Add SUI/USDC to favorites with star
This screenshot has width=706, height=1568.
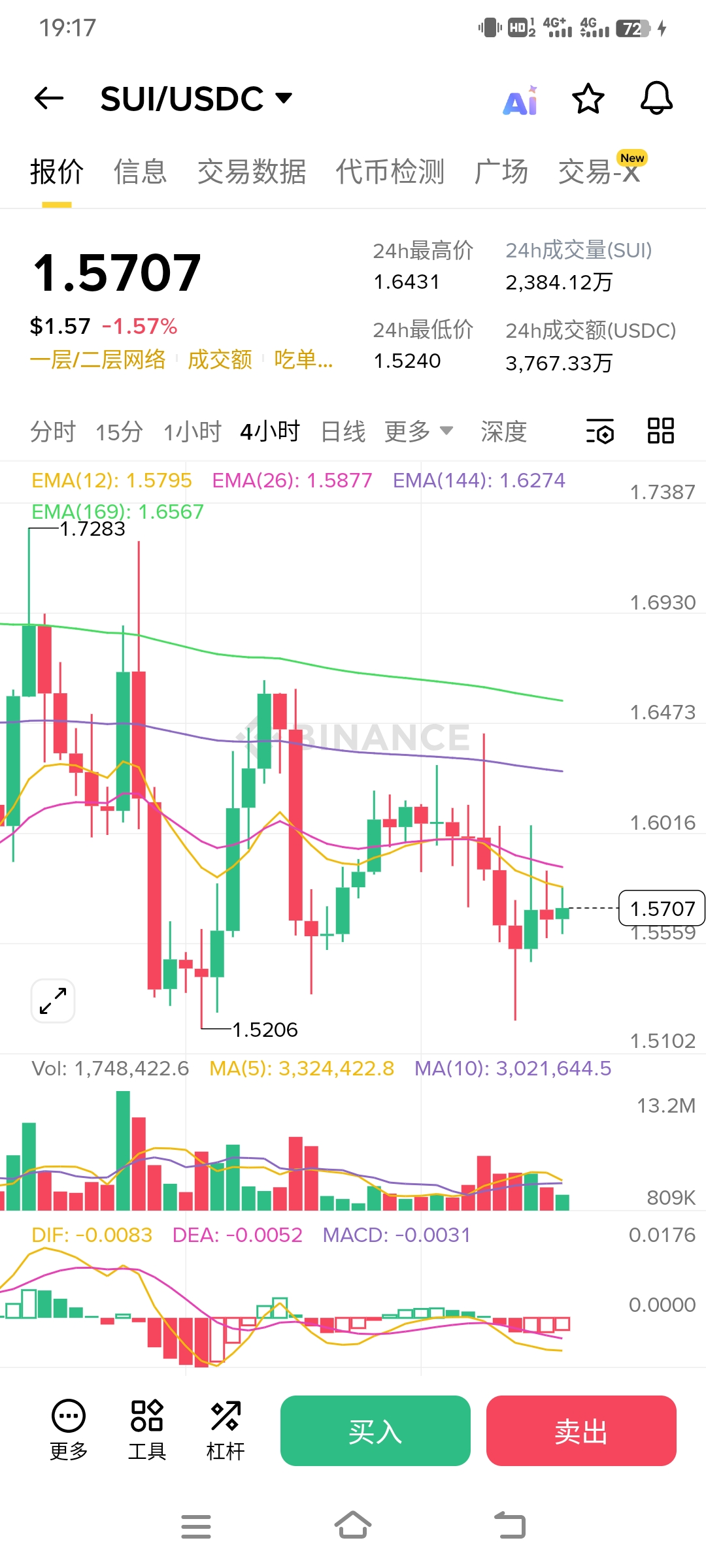click(588, 99)
